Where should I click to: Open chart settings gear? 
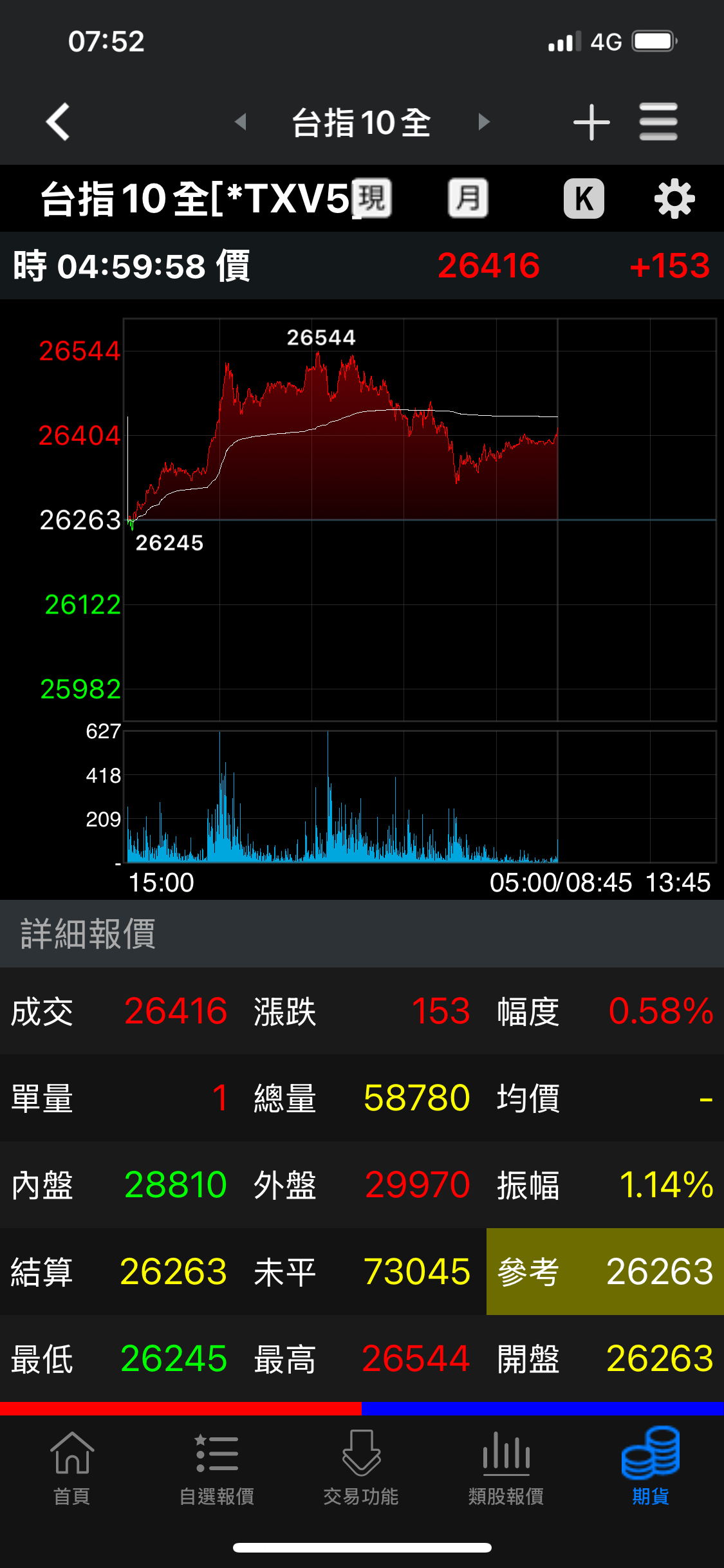coord(674,199)
